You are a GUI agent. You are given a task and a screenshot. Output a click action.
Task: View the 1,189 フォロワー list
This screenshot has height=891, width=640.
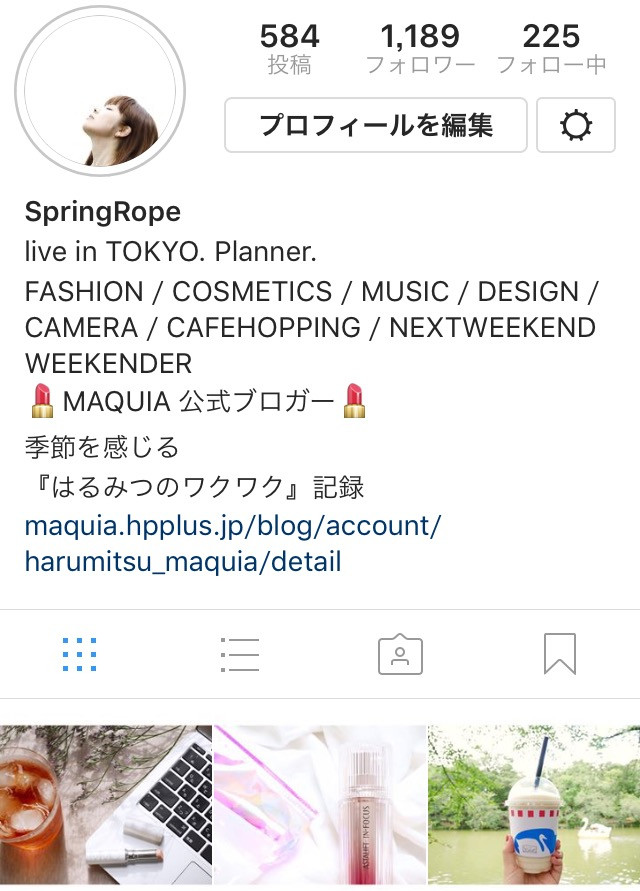click(420, 50)
